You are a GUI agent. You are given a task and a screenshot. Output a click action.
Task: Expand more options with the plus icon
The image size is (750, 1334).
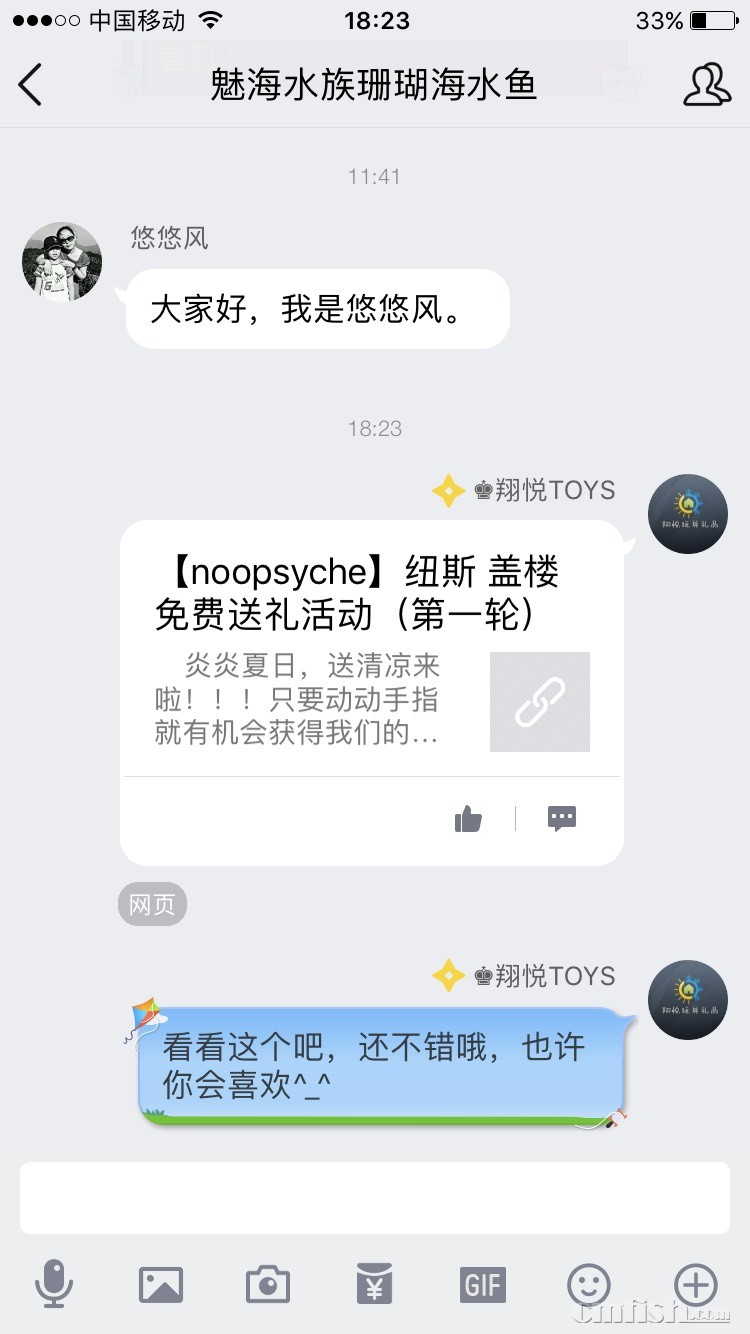[696, 1284]
